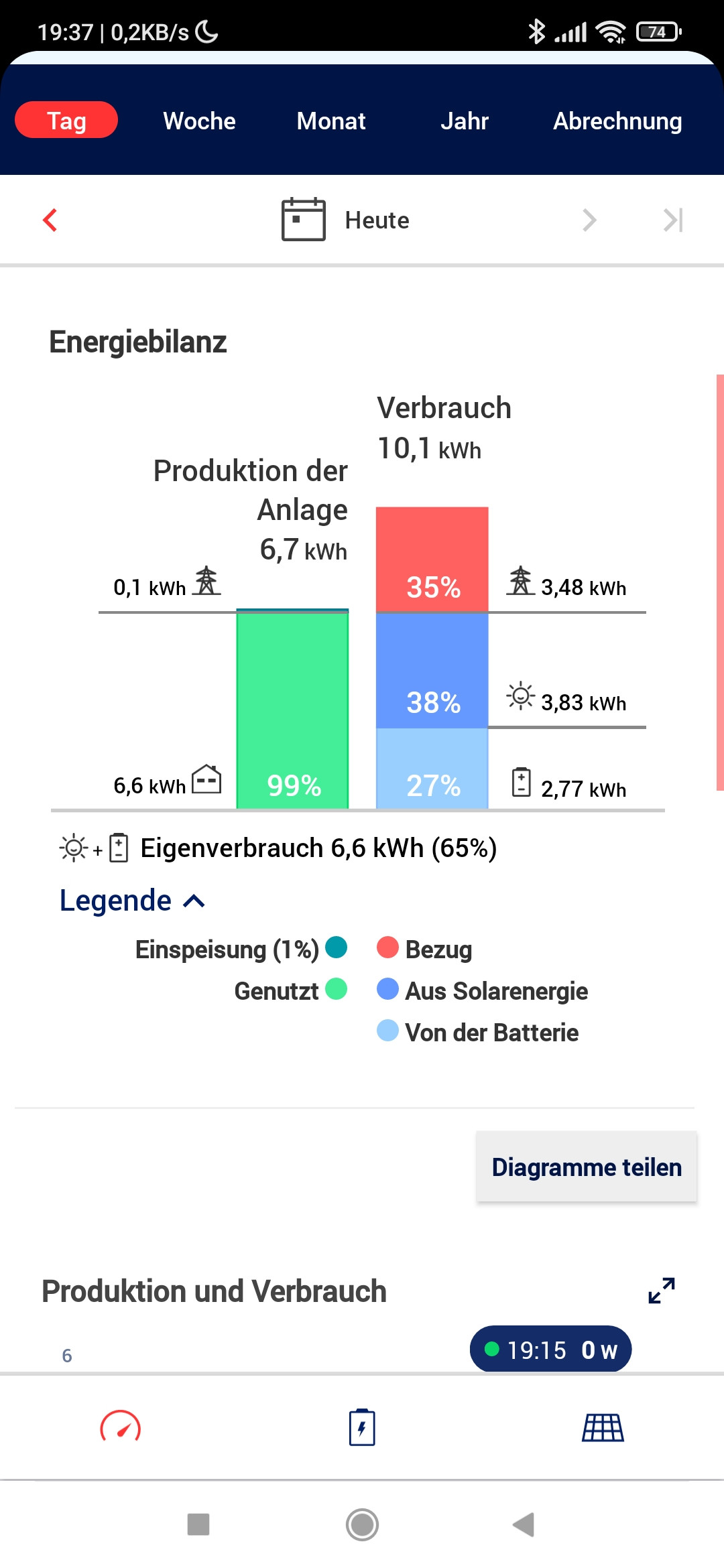Open the Abrechnung tab
724x1568 pixels.
[x=617, y=121]
